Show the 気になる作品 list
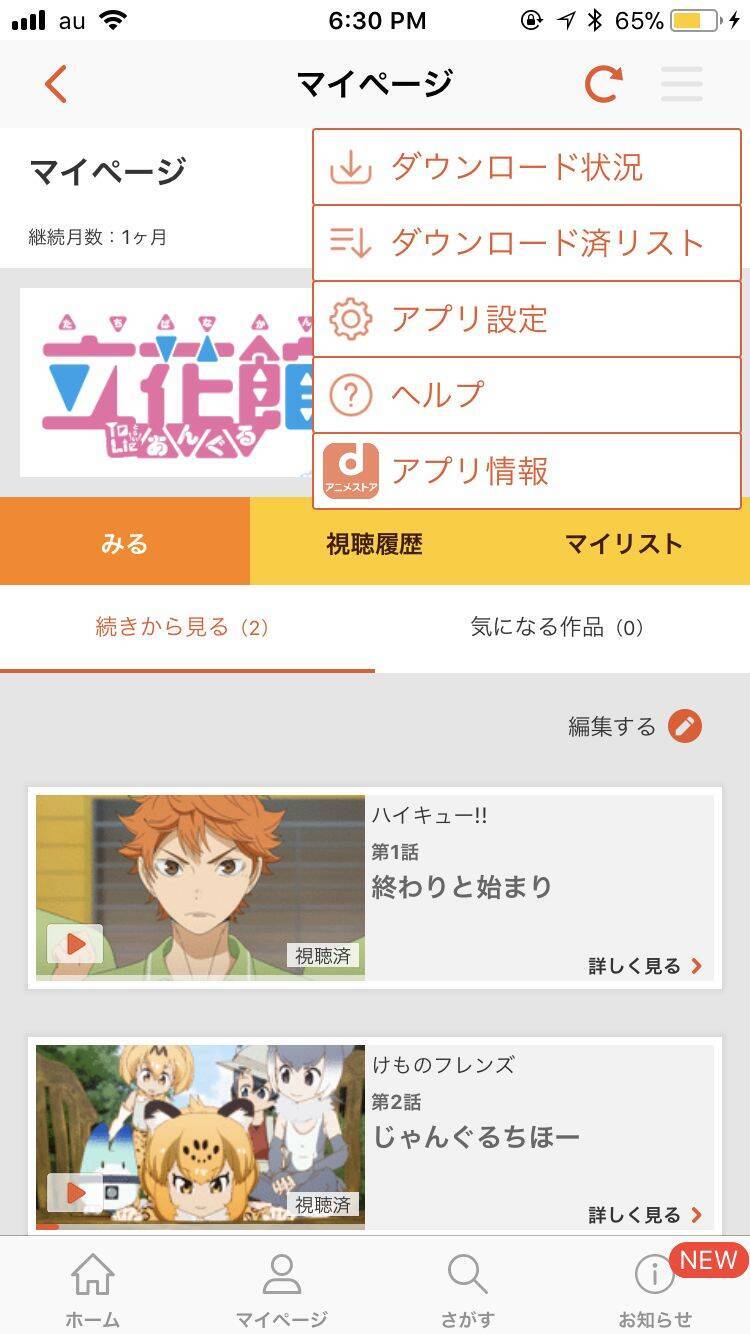 557,628
